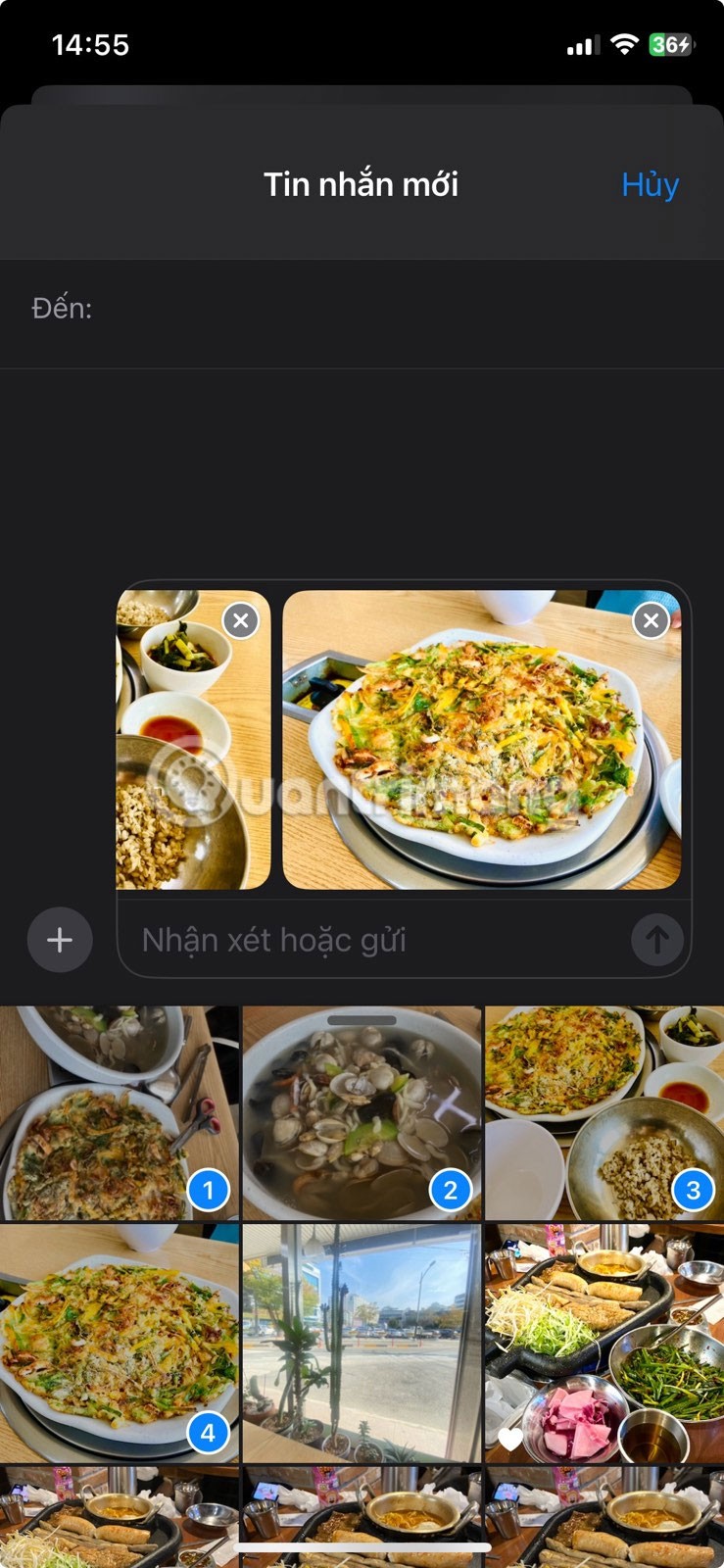
Task: Deselect the photo numbered 3
Action: (x=603, y=1112)
